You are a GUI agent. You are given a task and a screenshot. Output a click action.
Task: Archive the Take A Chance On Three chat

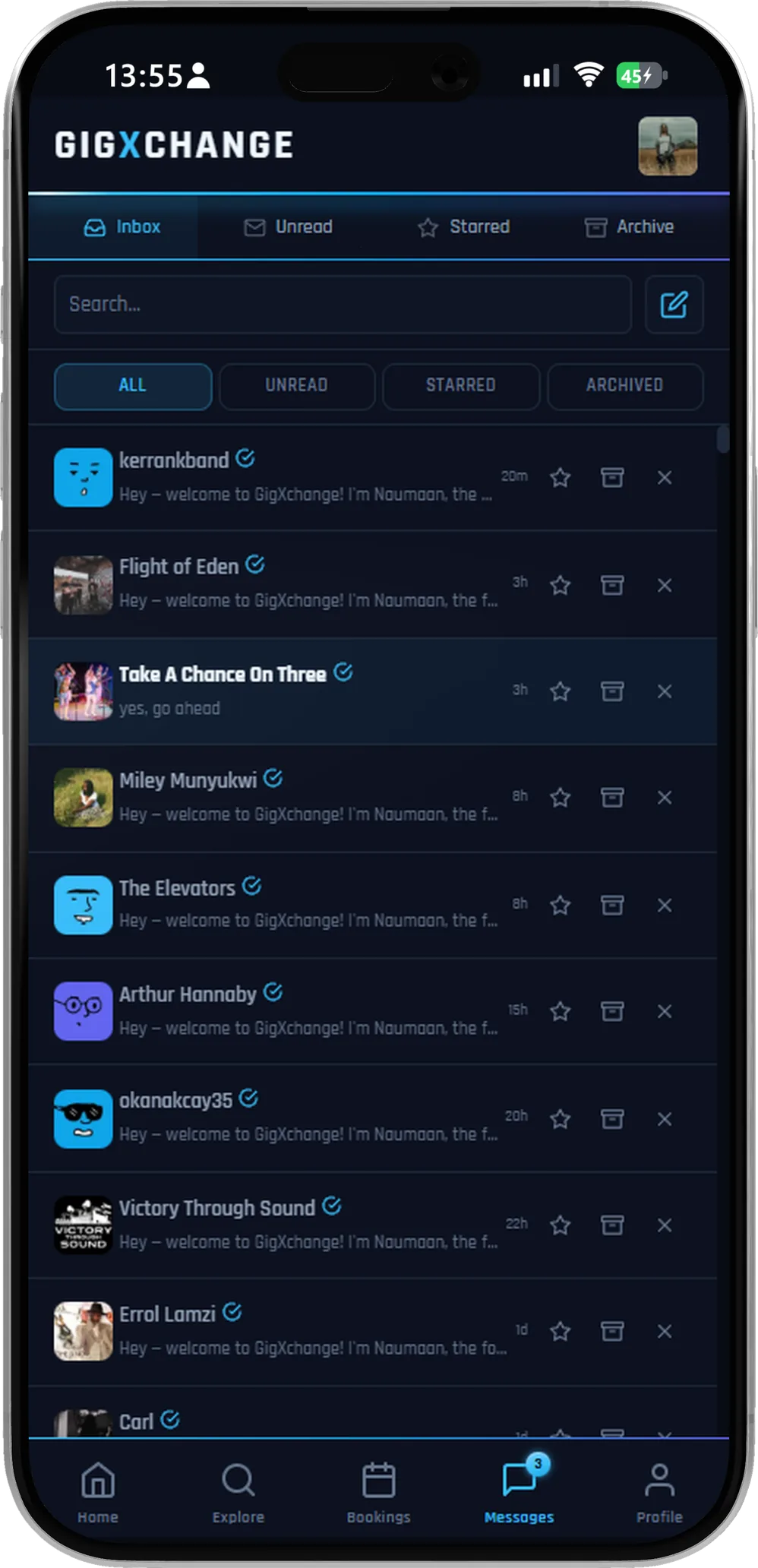pos(612,691)
